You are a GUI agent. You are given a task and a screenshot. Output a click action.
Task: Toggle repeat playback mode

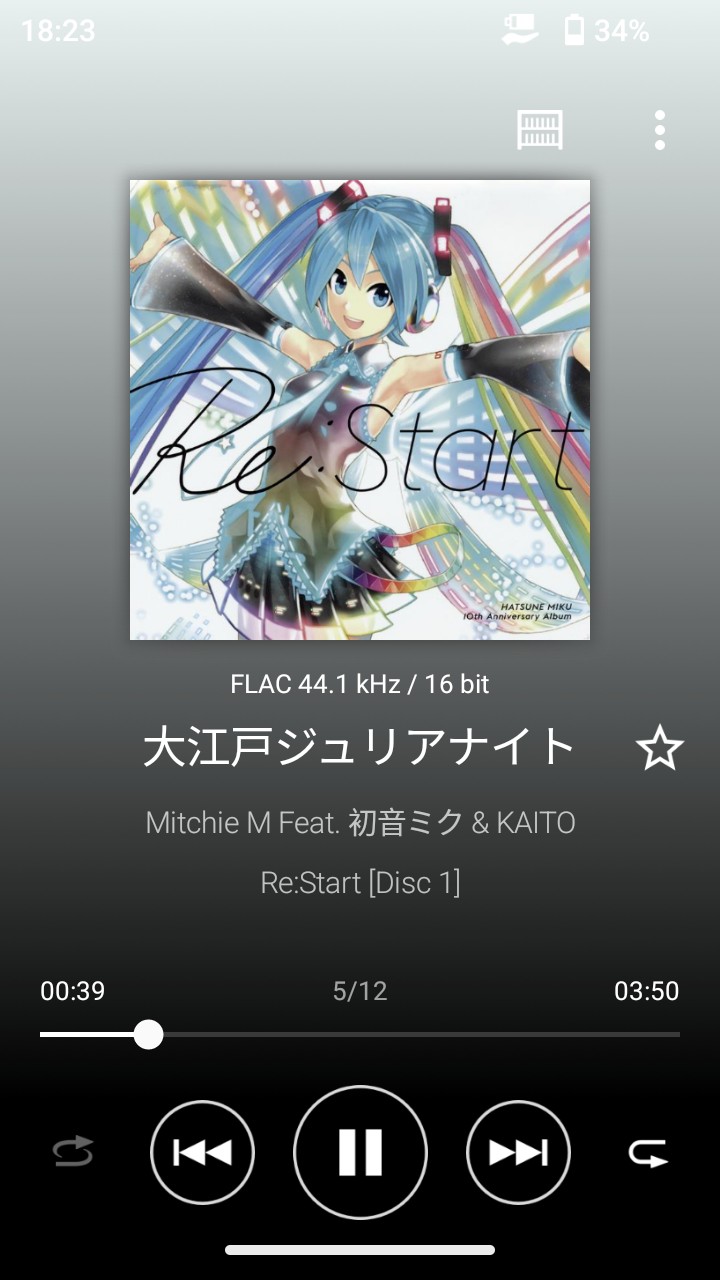[x=648, y=1153]
